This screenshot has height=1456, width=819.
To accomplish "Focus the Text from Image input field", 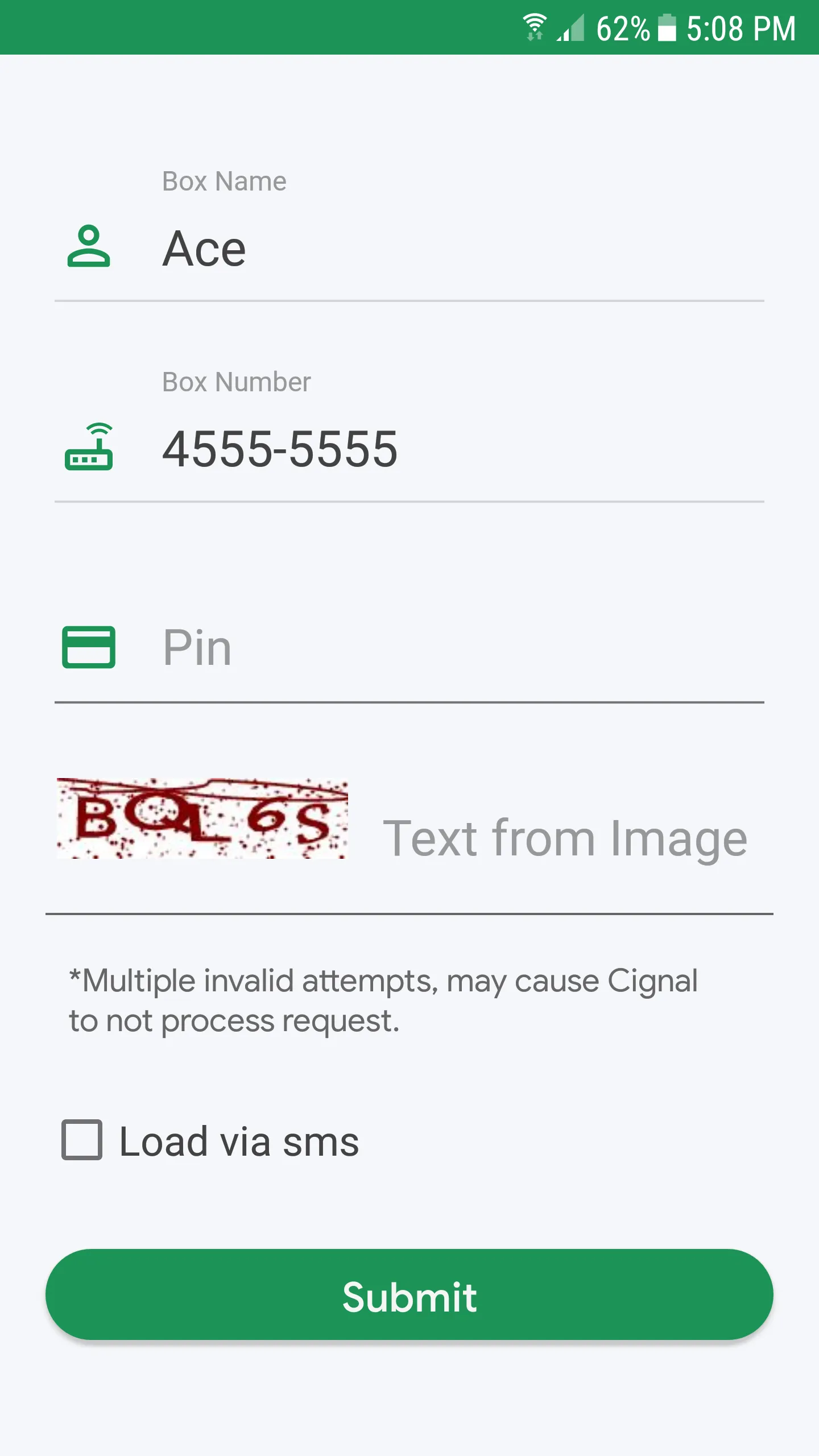I will (566, 836).
